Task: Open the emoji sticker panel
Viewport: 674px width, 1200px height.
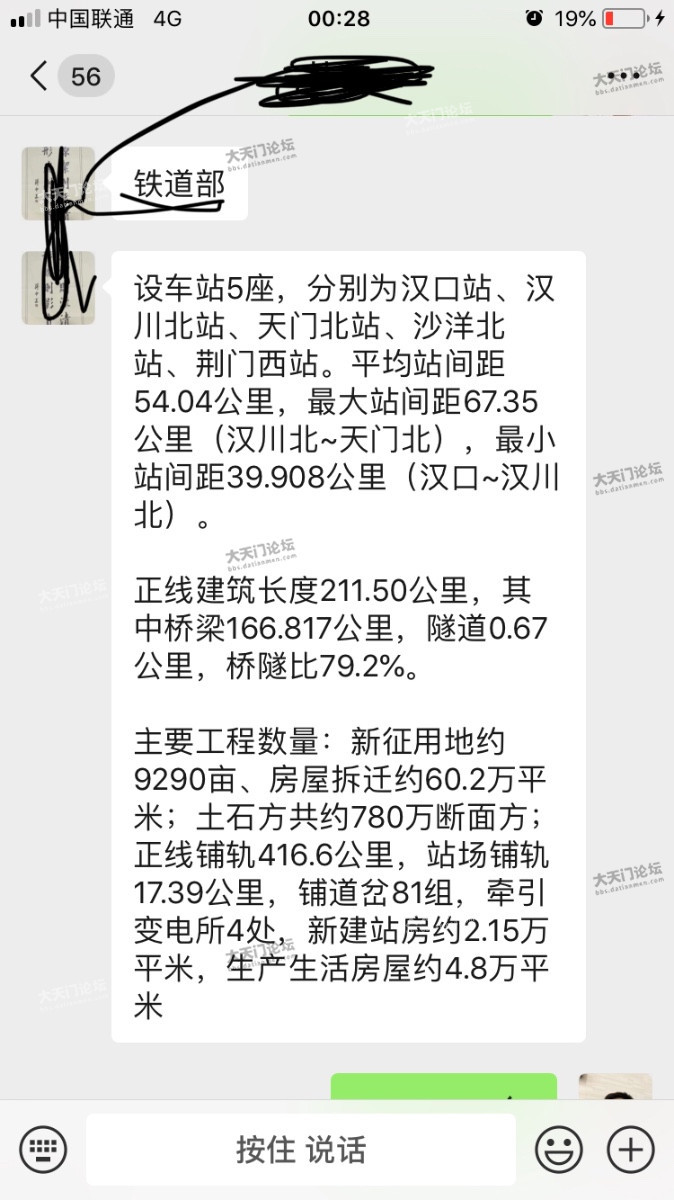Action: [558, 1148]
